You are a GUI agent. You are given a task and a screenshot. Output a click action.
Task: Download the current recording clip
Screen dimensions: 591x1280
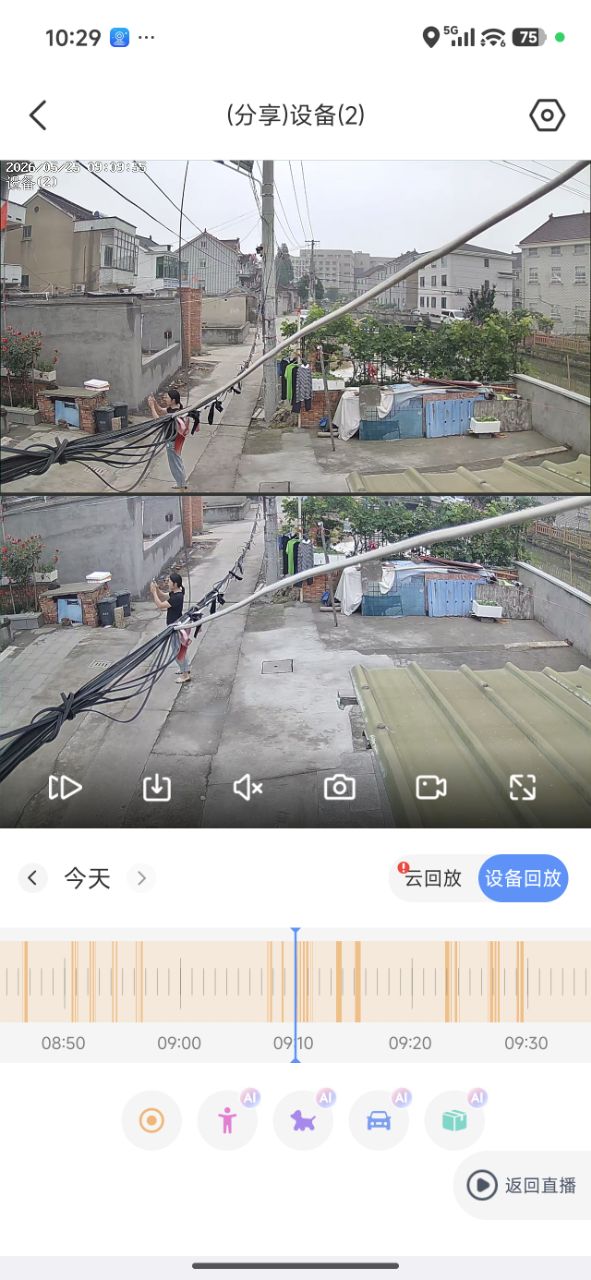(x=157, y=788)
